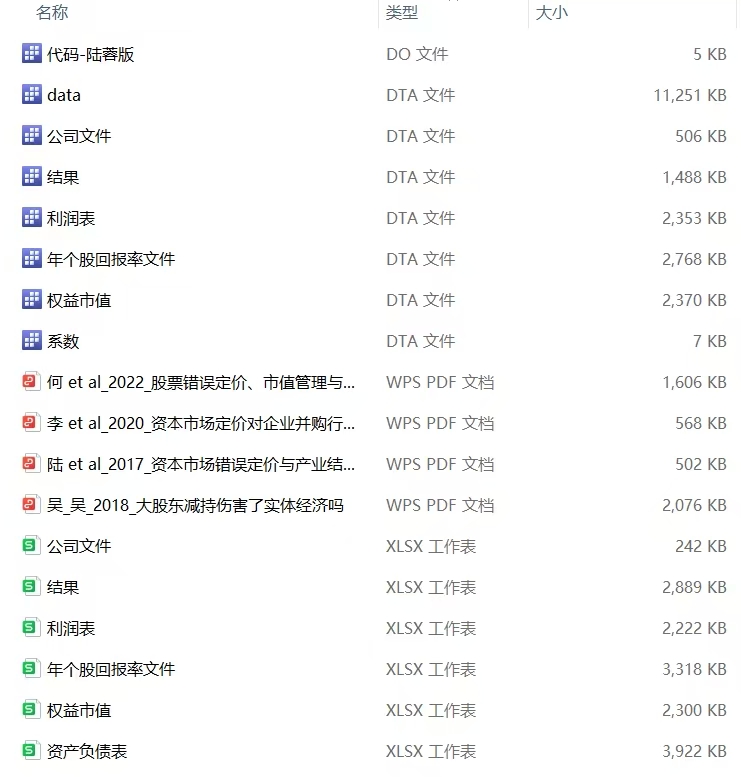
Task: Open the 吴_吴_2018 PDF document
Action: pyautogui.click(x=195, y=505)
